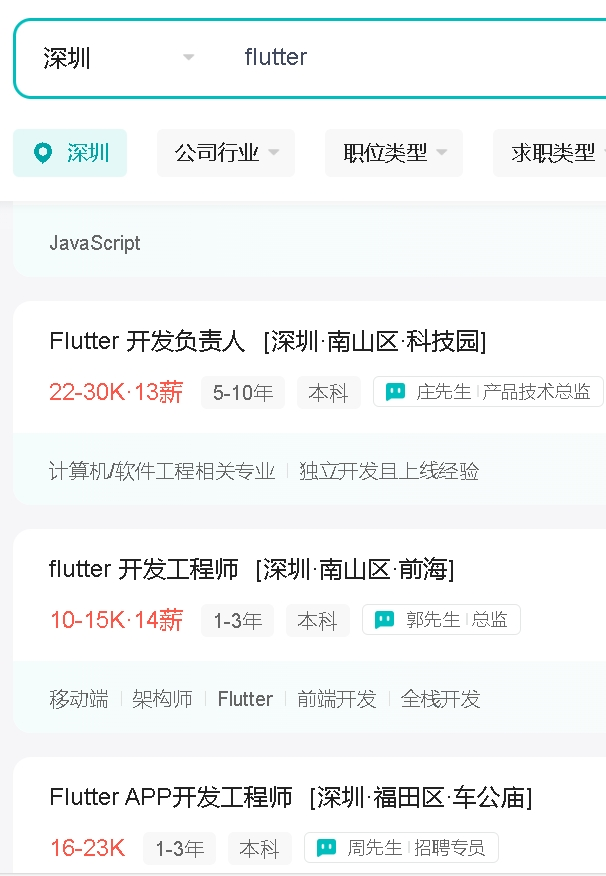Tap the flutter search keyword field
The height and width of the screenshot is (876, 606).
coord(400,58)
